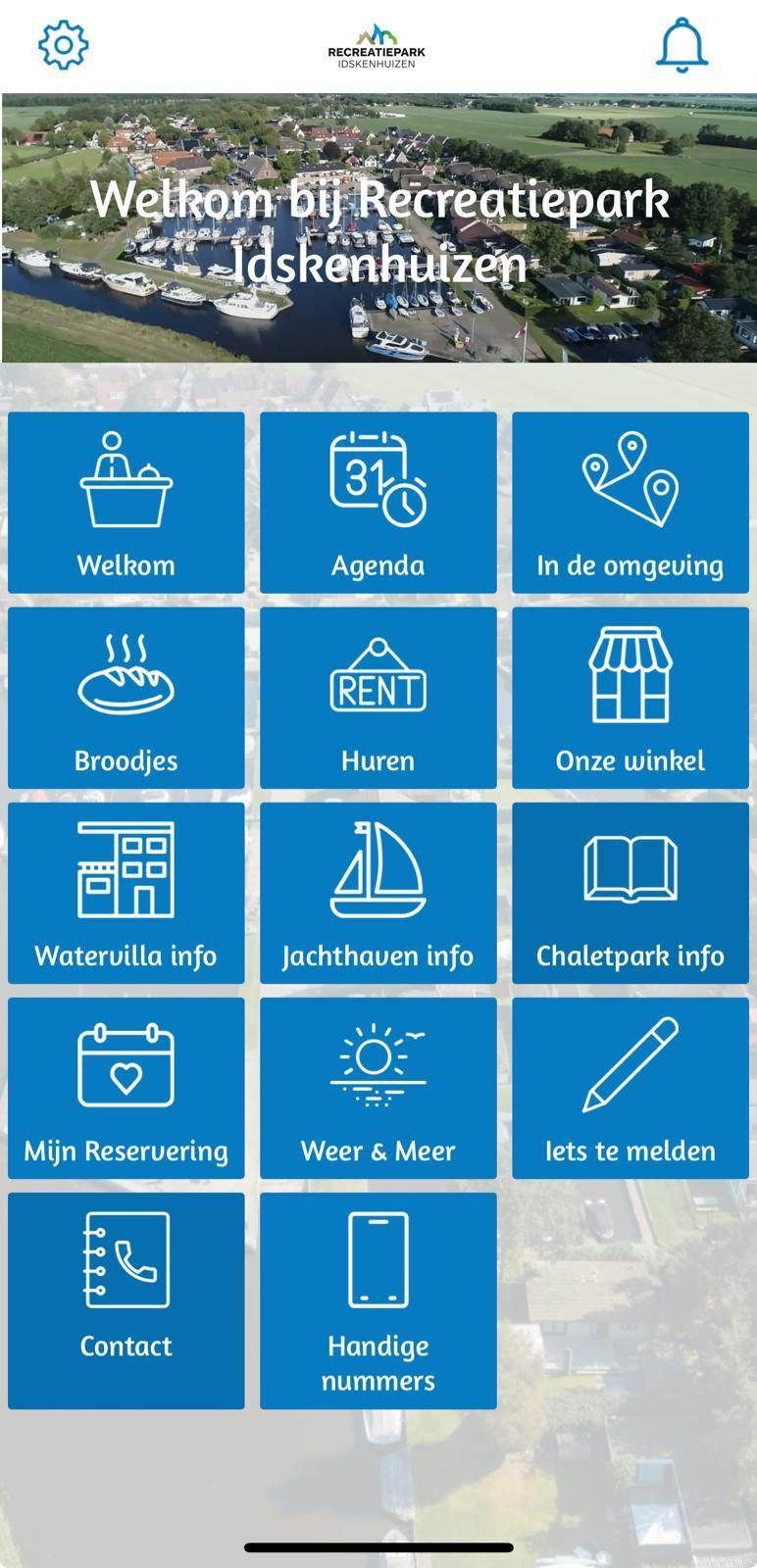Open the Broodjes tile
The width and height of the screenshot is (757, 1568).
[126, 697]
